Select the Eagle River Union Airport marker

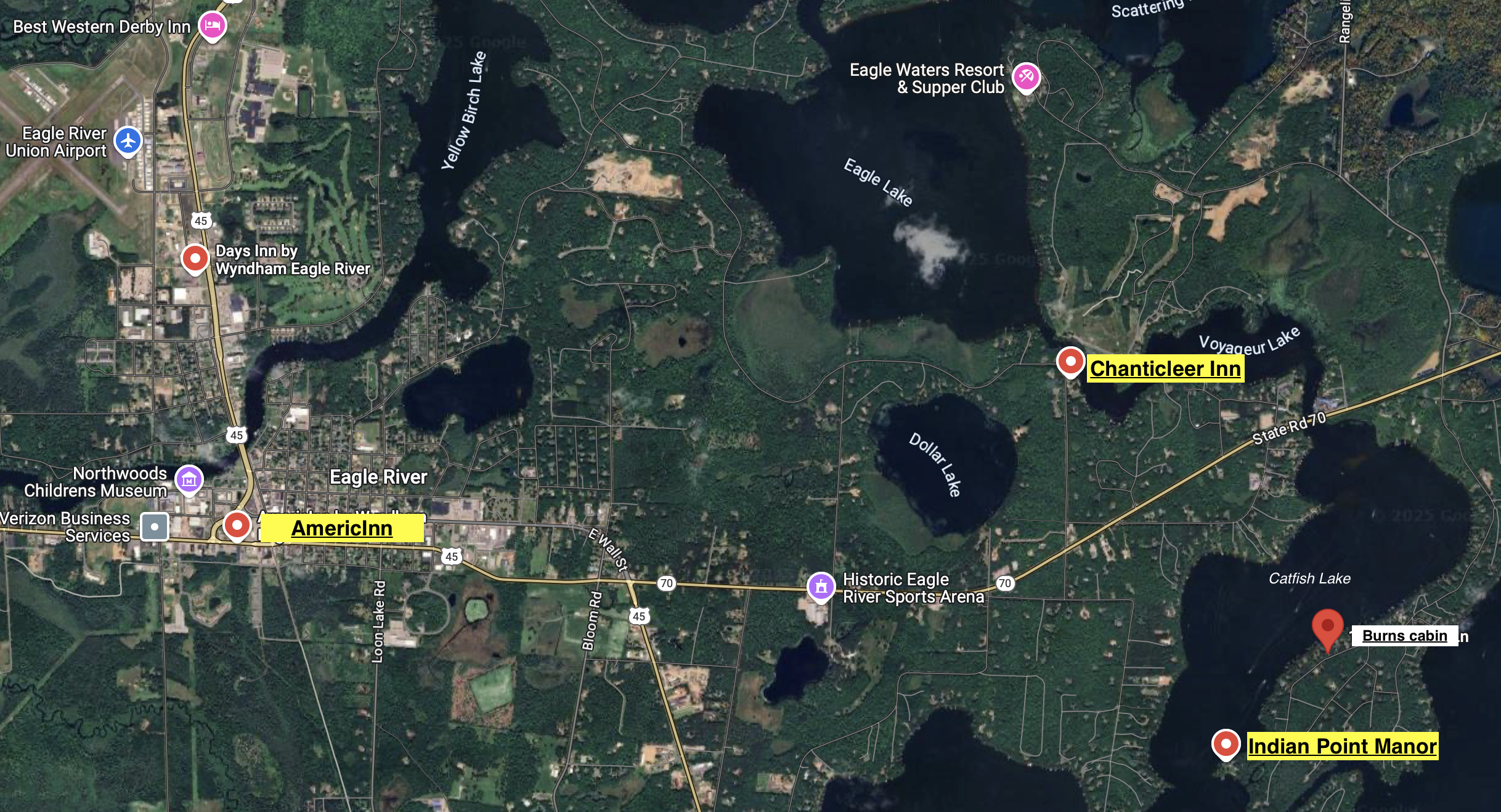point(128,141)
